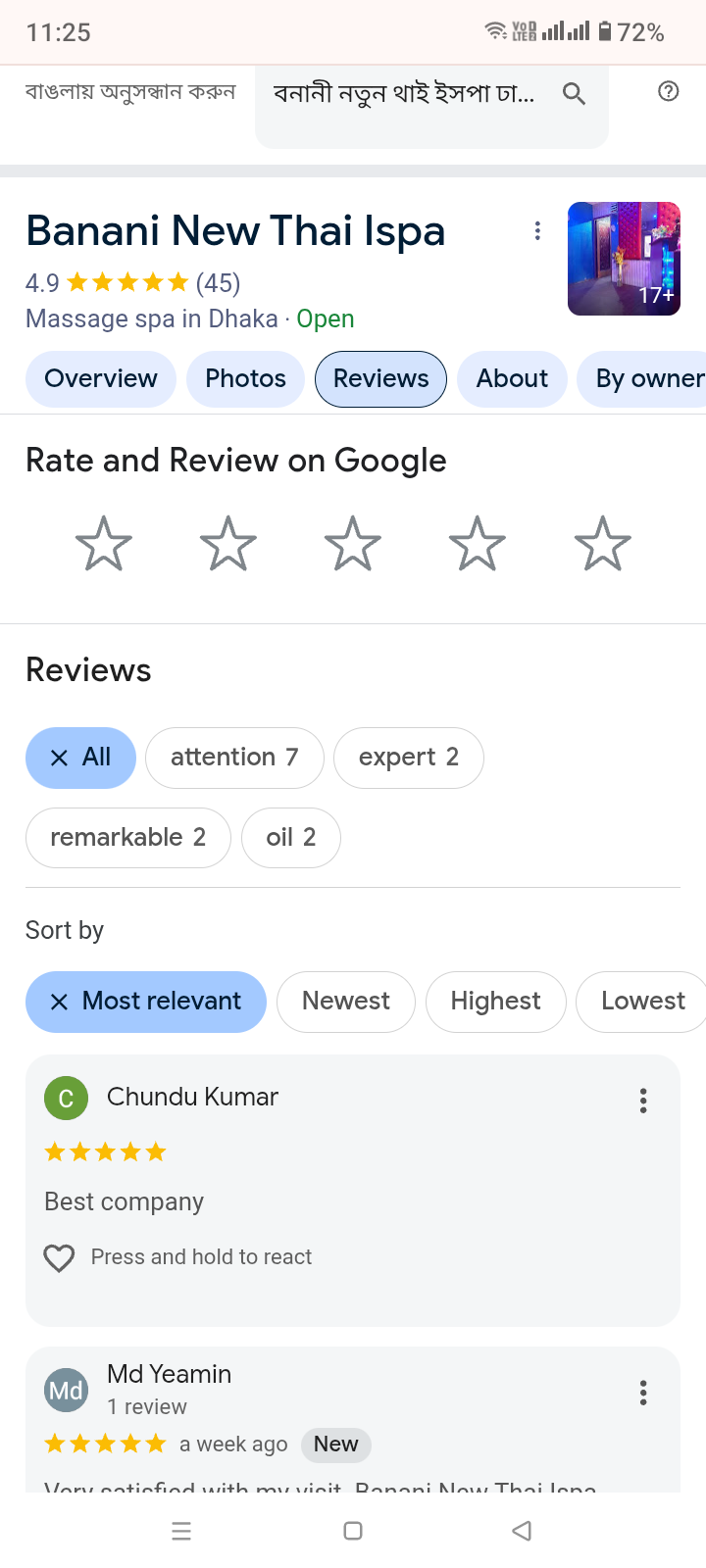
Task: Filter reviews by oil keyword
Action: click(290, 838)
